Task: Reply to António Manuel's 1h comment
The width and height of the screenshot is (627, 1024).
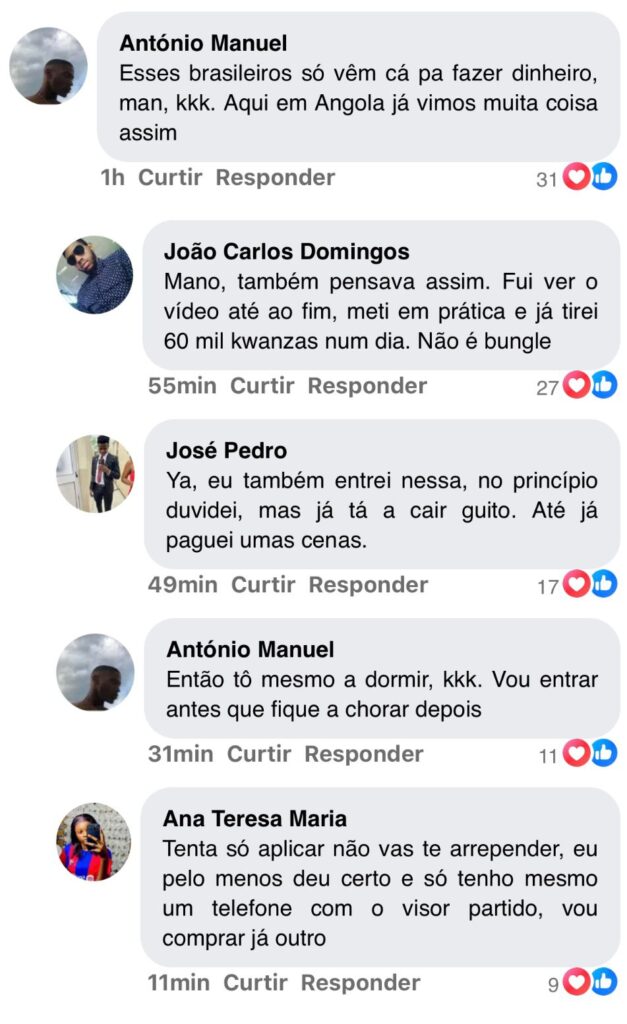Action: (275, 178)
